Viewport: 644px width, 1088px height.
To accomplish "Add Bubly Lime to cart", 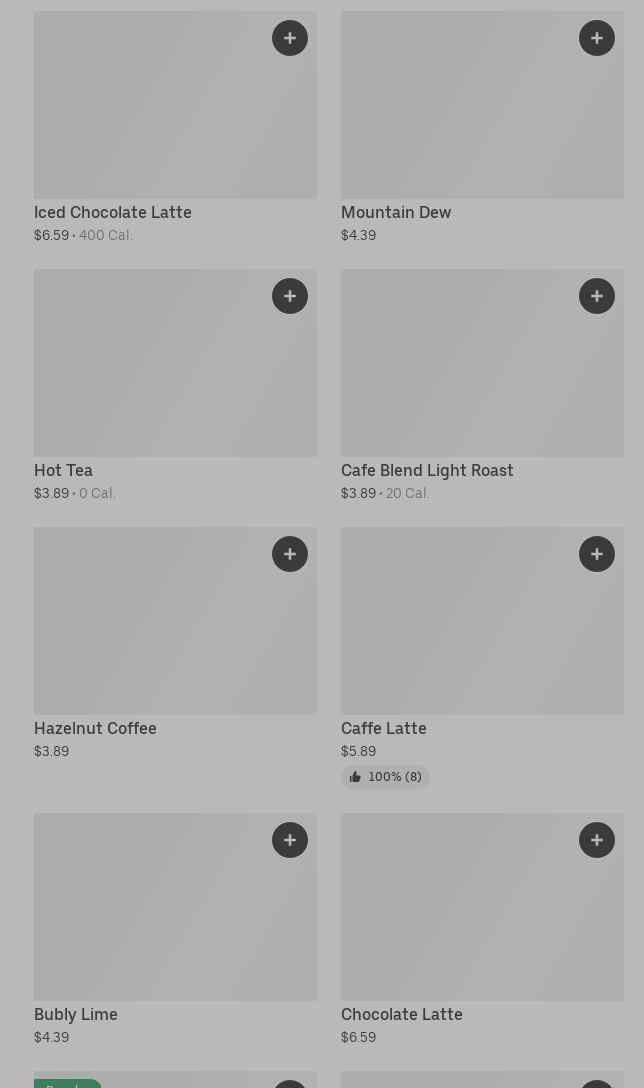I will click(290, 840).
